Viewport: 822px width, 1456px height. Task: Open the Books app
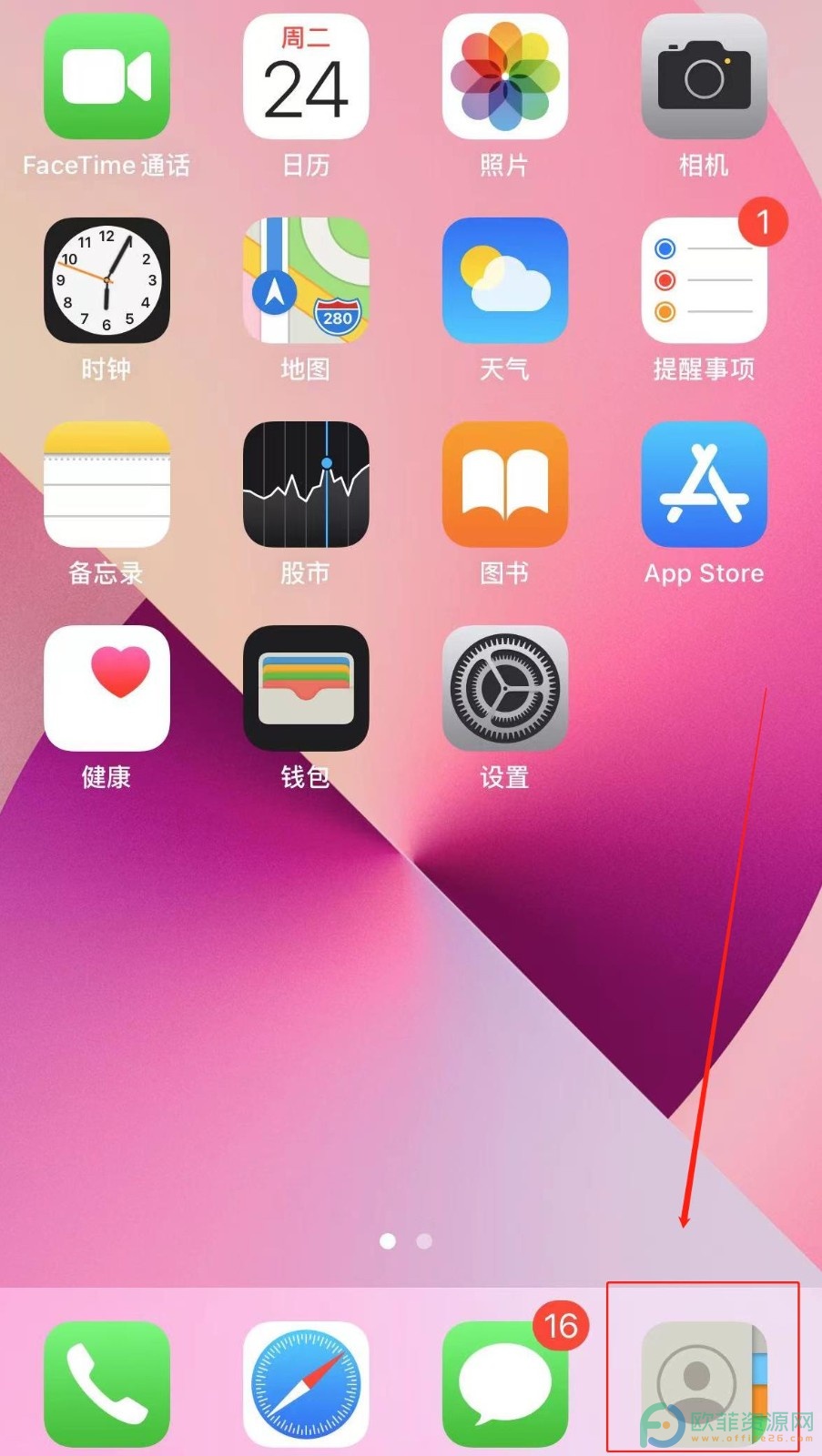coord(505,484)
